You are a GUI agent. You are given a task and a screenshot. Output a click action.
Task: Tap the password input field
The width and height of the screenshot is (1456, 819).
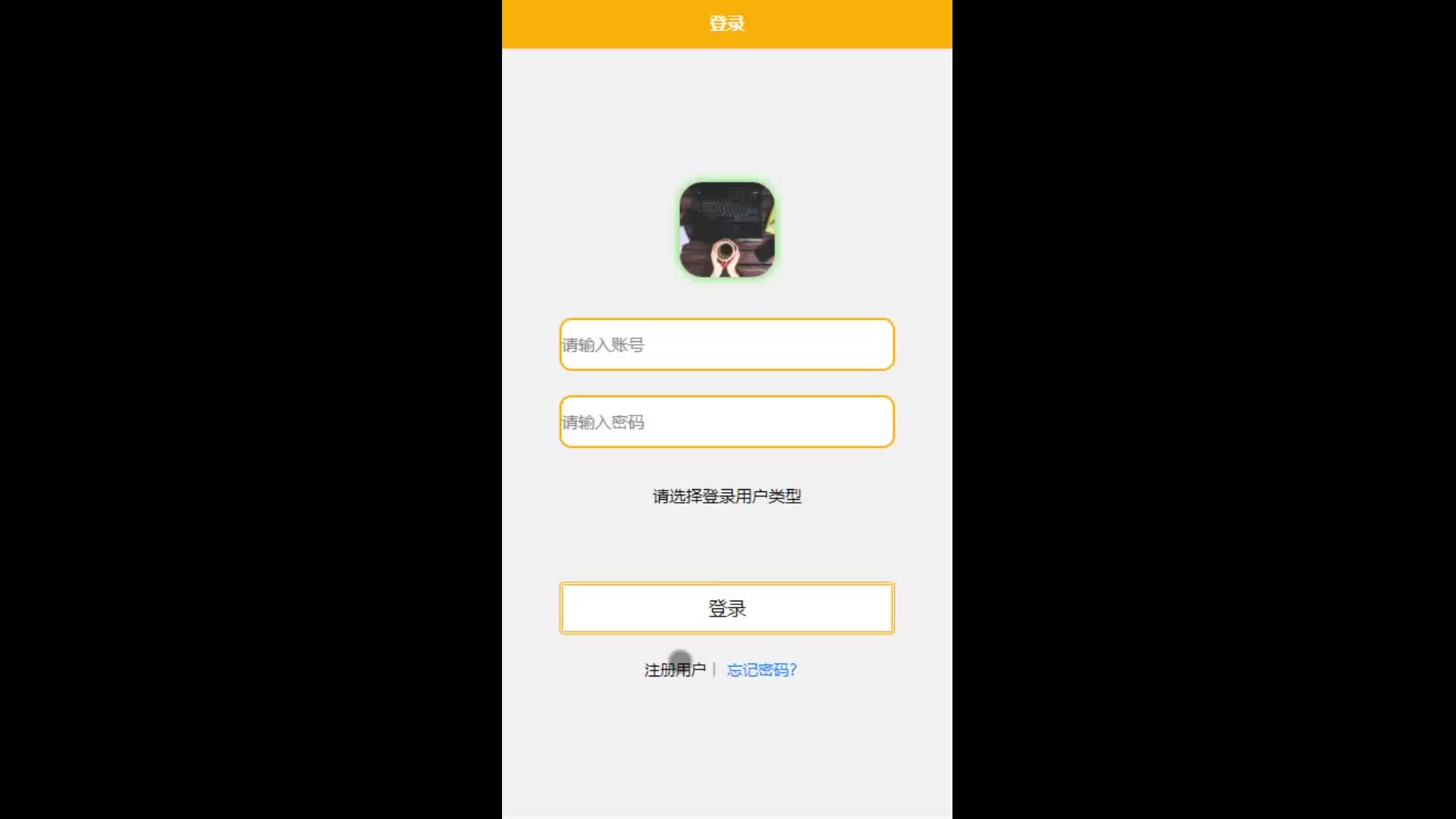click(x=726, y=422)
